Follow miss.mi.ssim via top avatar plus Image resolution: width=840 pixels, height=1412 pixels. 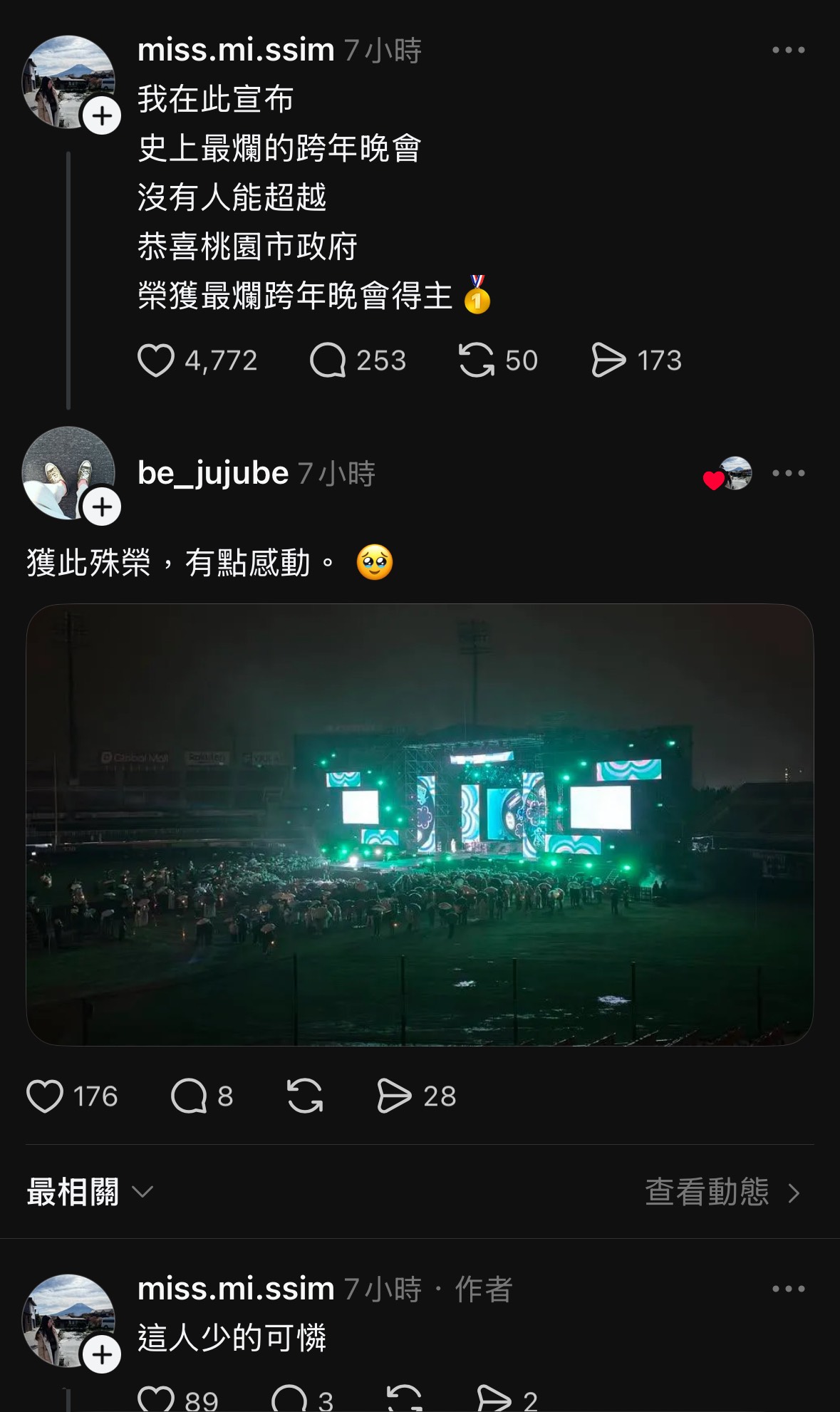coord(102,115)
